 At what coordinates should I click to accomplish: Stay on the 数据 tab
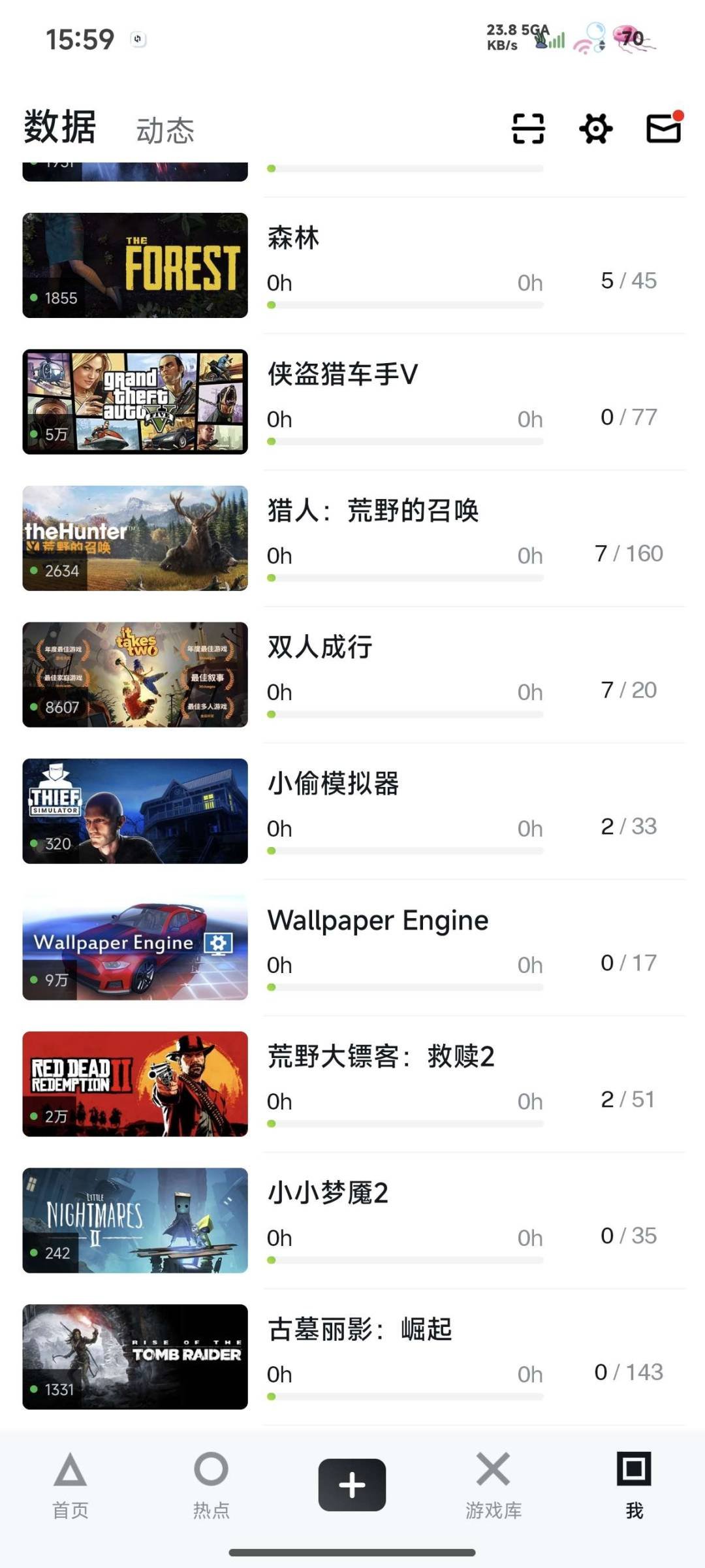(x=59, y=128)
